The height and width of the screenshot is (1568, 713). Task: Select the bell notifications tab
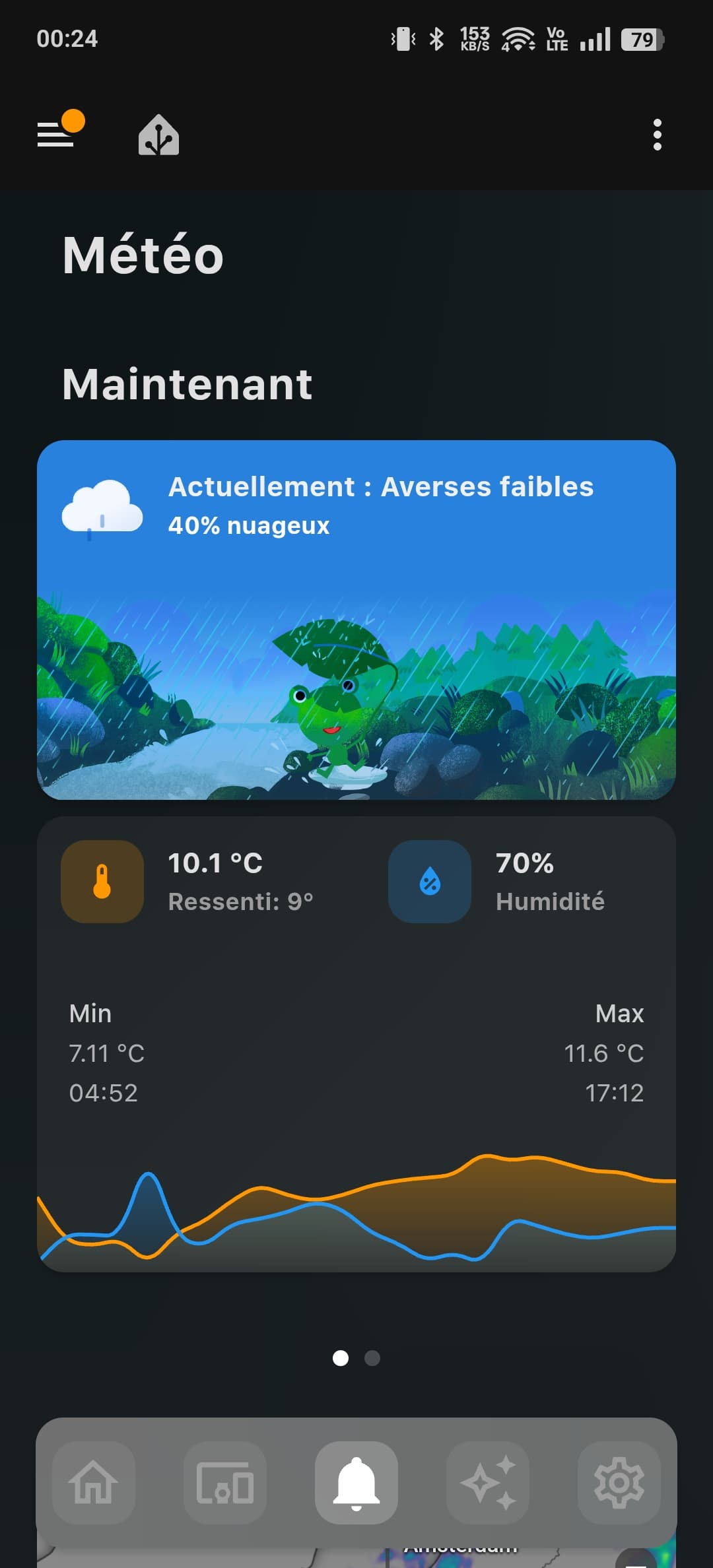(356, 1483)
